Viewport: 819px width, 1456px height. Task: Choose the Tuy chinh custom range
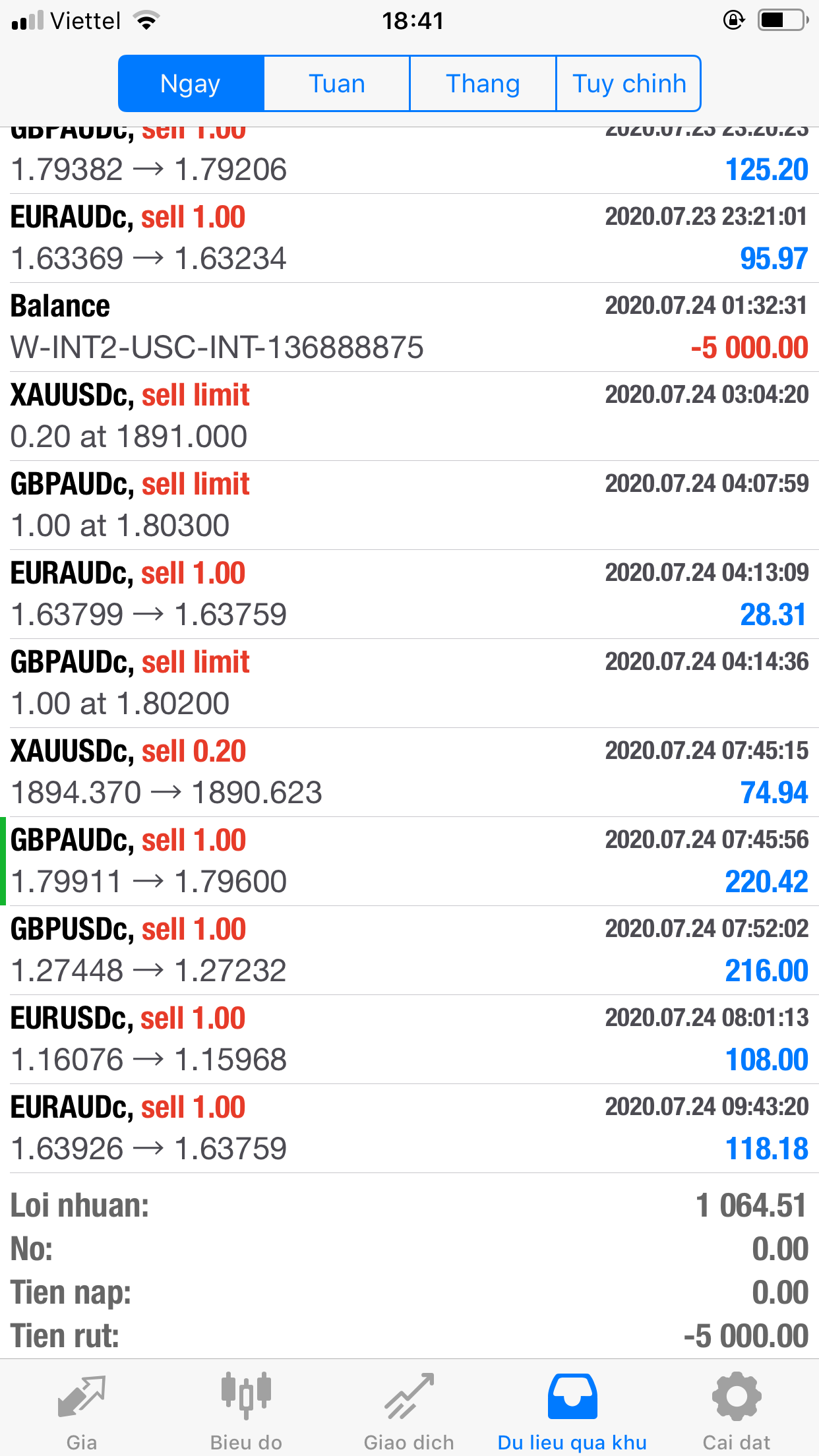click(628, 84)
